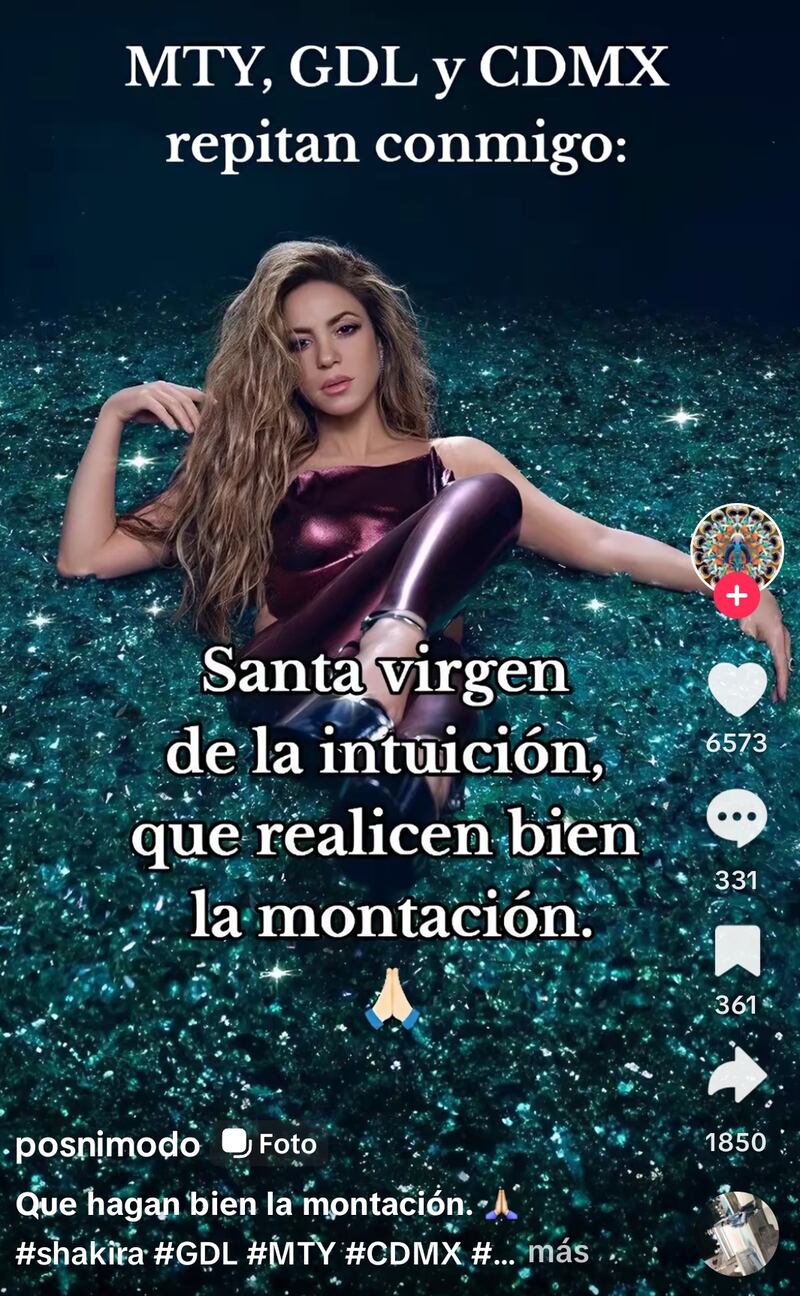The width and height of the screenshot is (800, 1296).
Task: Follow the creator with the red plus button
Action: pyautogui.click(x=737, y=597)
